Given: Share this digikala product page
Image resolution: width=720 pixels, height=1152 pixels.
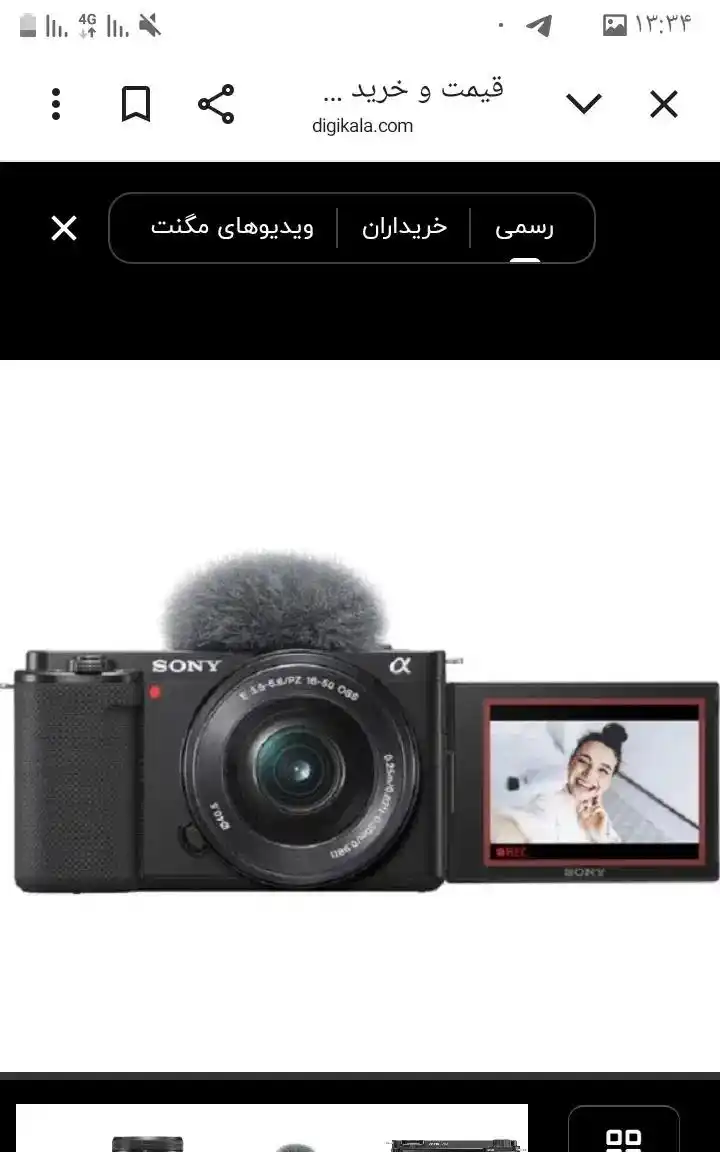Looking at the screenshot, I should (x=217, y=101).
